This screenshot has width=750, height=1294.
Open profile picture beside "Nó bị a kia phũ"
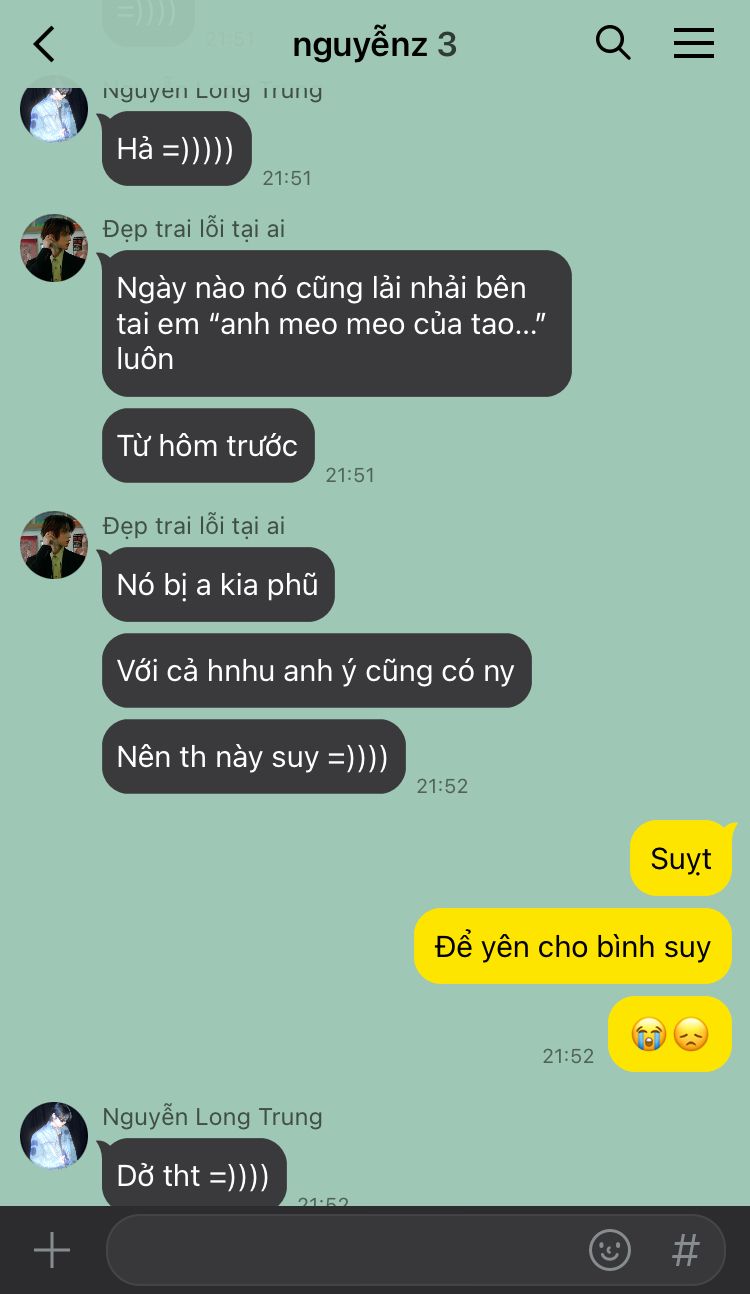(54, 545)
